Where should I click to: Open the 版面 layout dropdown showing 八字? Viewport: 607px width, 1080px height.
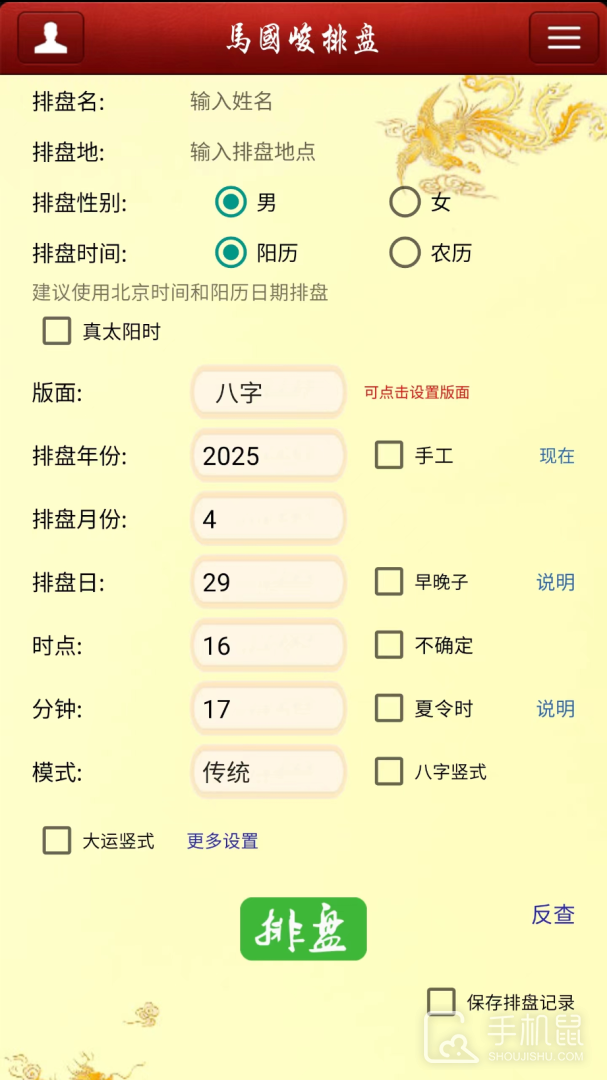point(268,392)
